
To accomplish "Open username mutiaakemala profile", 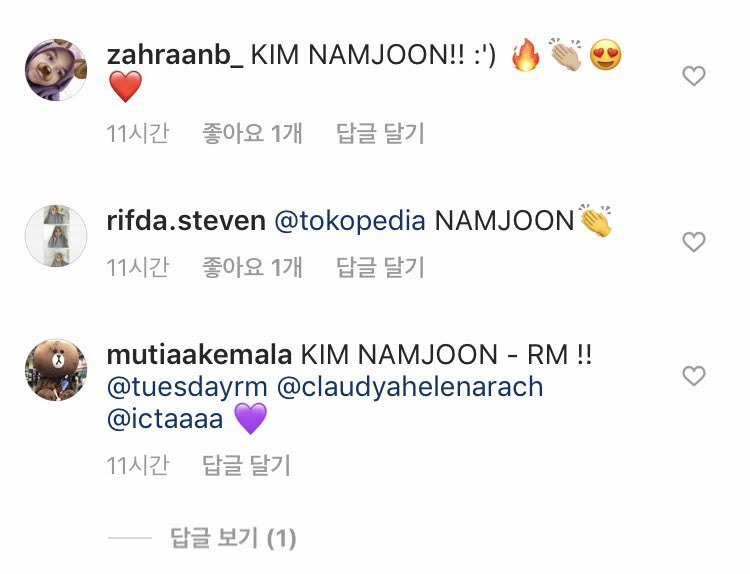I will [x=198, y=355].
